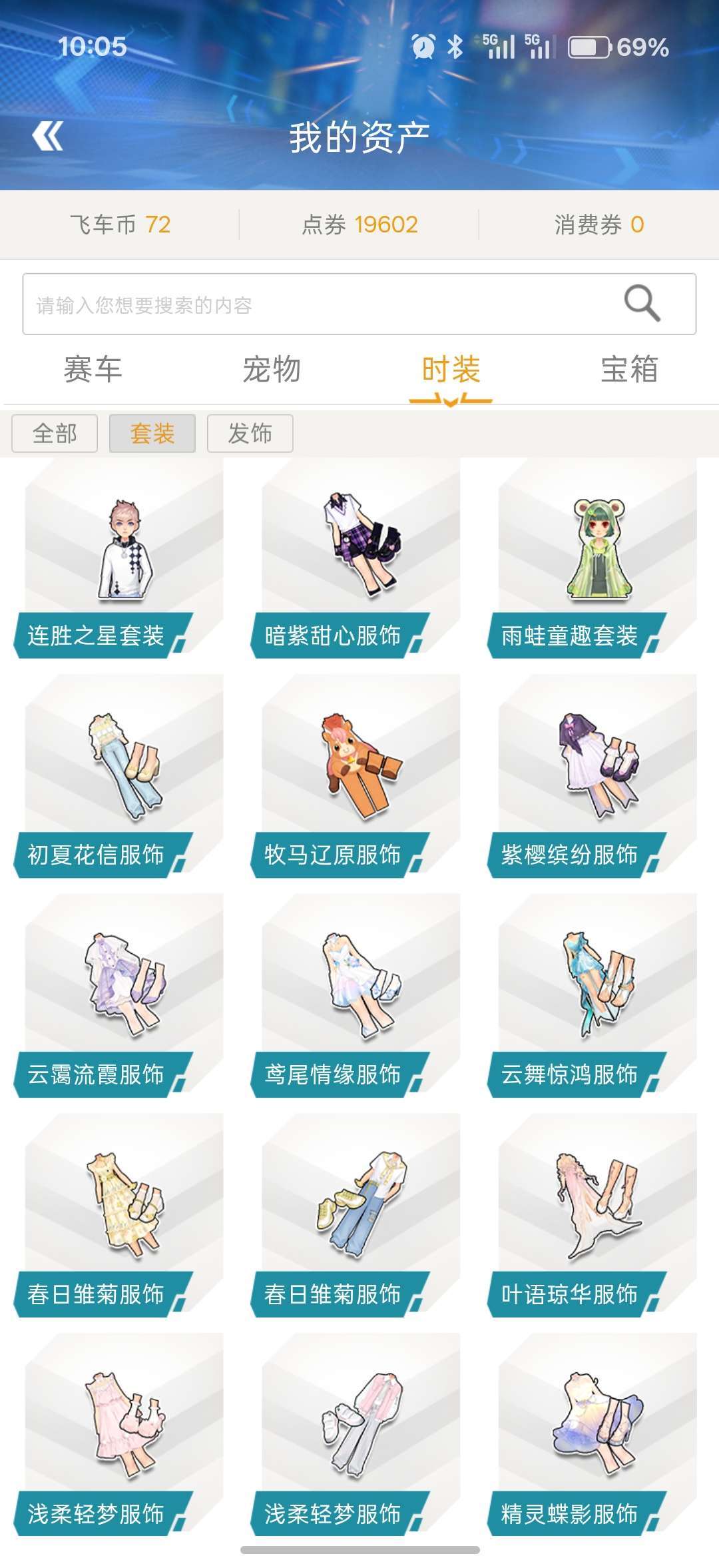Viewport: 719px width, 1568px height.
Task: Open the 宝箱 tab
Action: pos(630,369)
